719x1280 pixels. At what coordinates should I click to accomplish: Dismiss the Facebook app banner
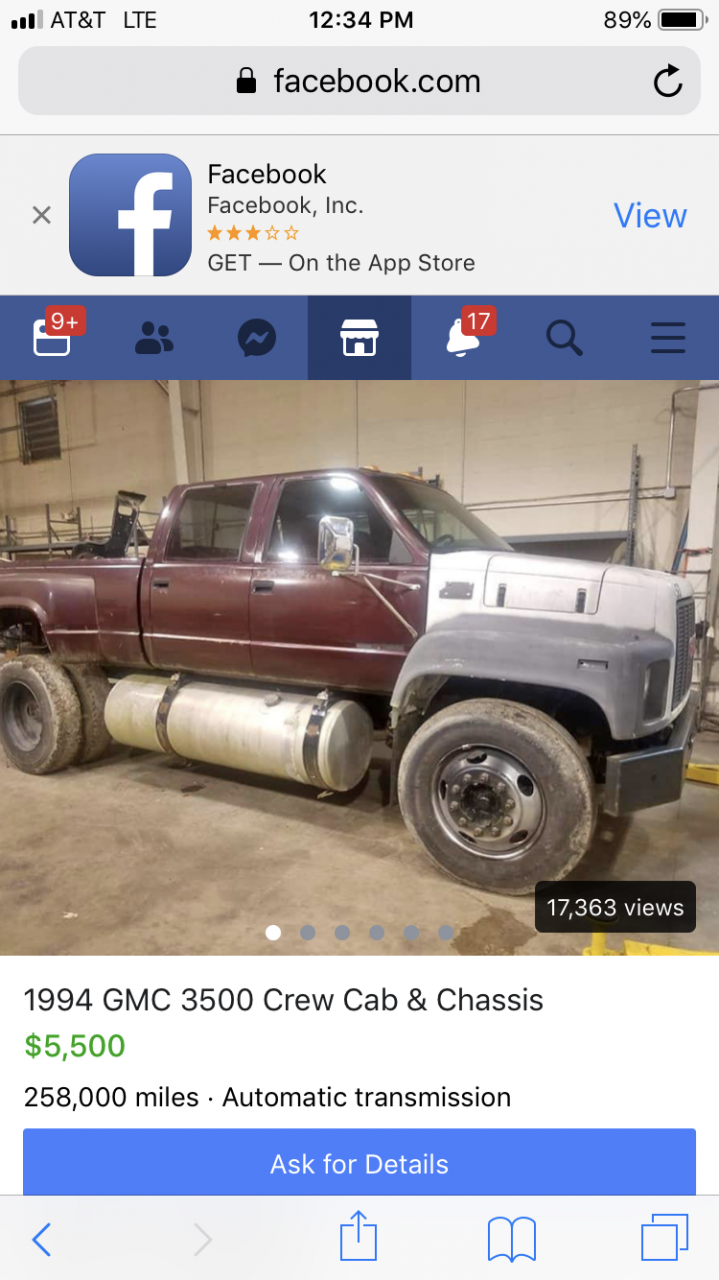(41, 215)
